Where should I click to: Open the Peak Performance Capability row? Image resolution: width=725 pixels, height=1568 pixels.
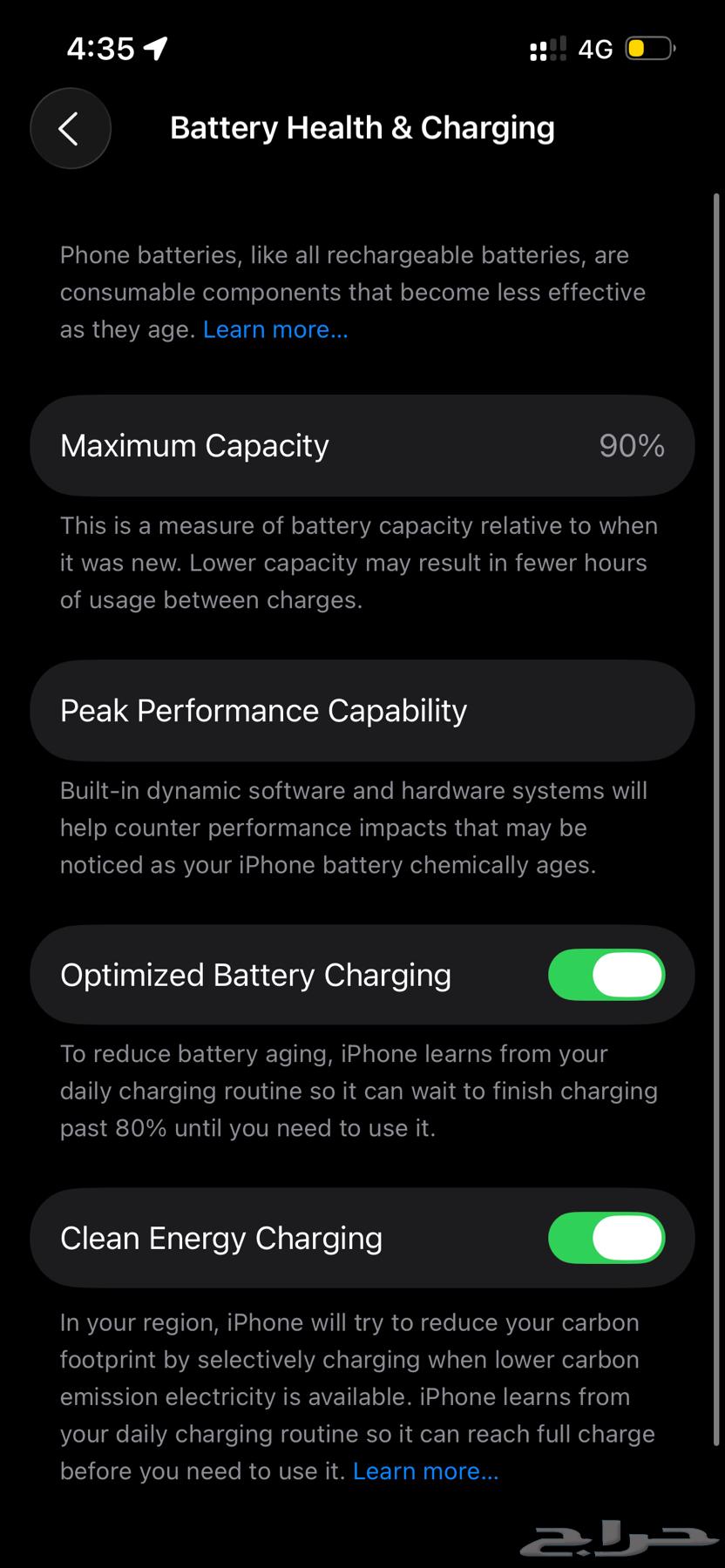362,710
